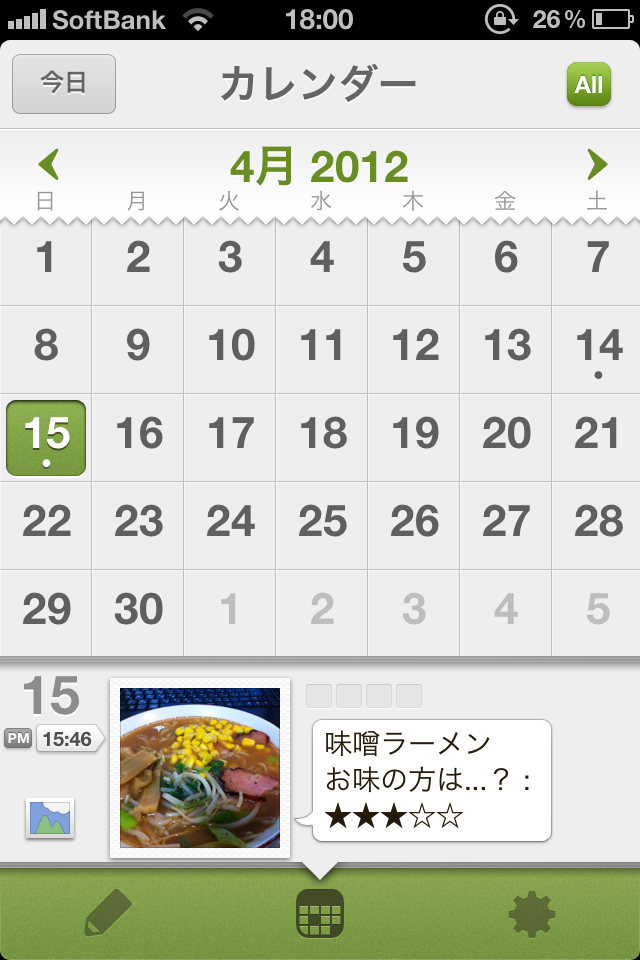Viewport: 640px width, 960px height.
Task: Select April 14 on the calendar
Action: pyautogui.click(x=598, y=348)
